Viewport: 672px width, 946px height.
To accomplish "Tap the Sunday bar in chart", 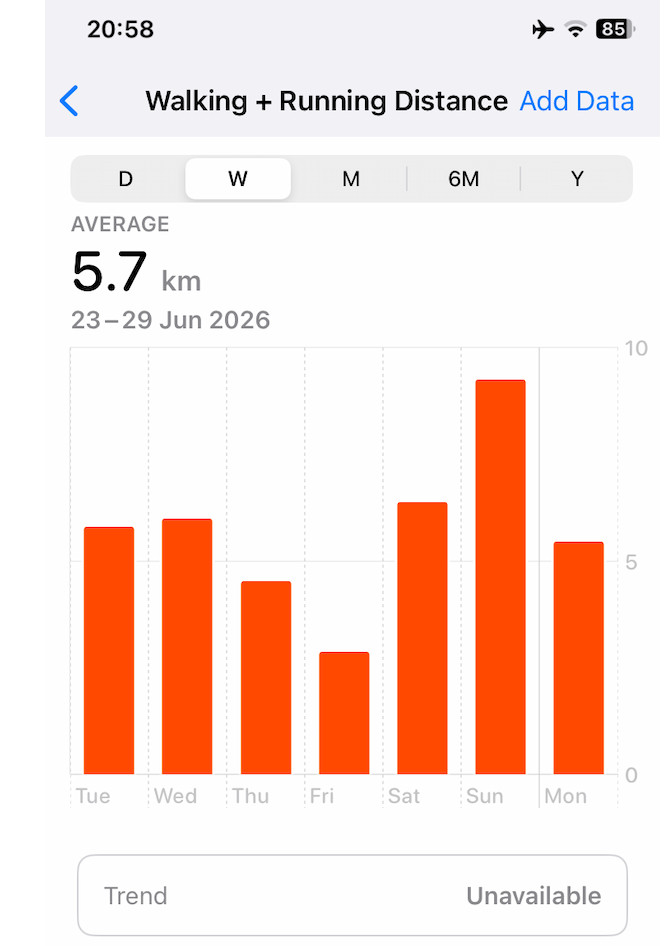I will point(500,577).
